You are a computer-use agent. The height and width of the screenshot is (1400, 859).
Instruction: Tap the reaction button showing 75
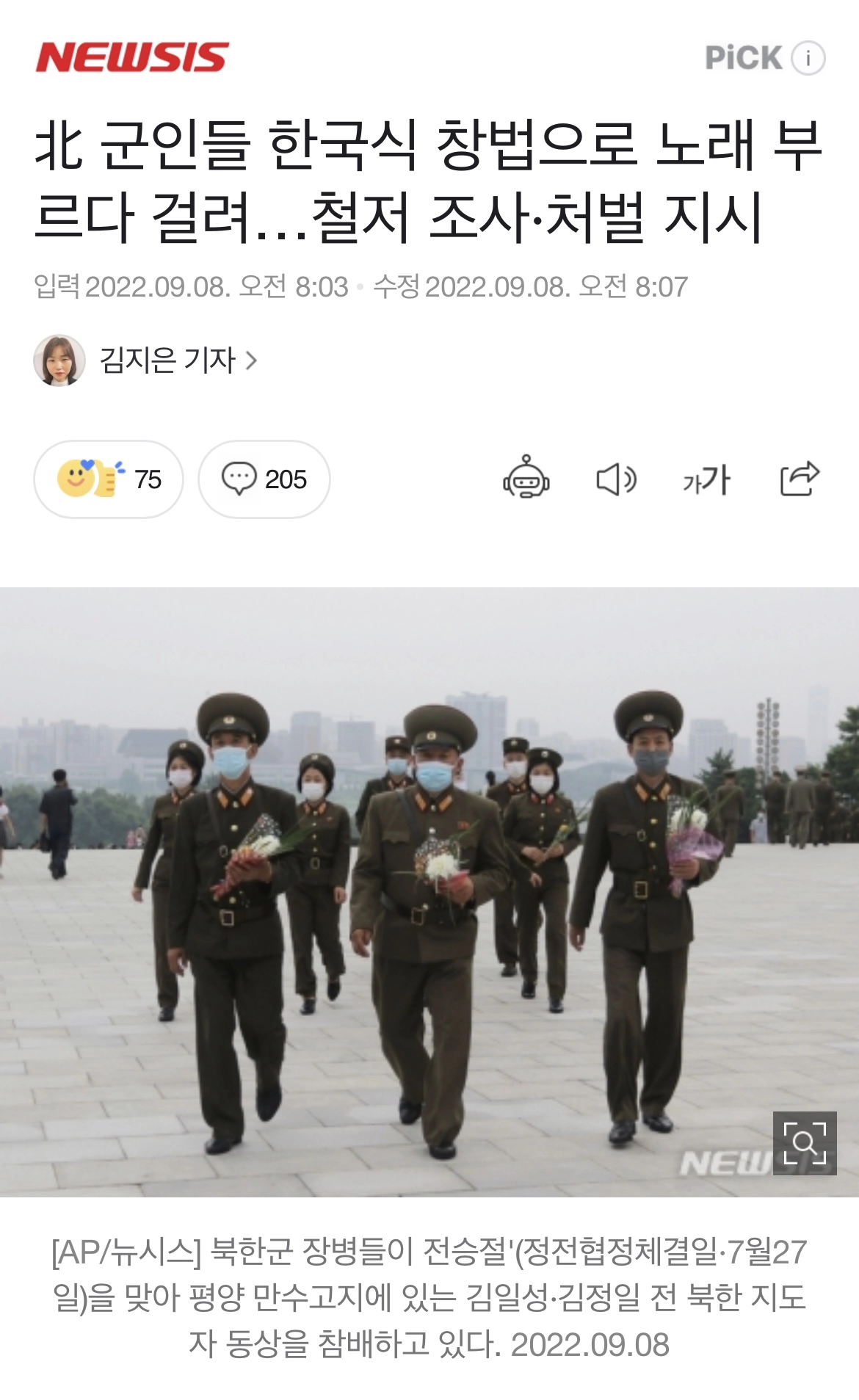tap(109, 479)
